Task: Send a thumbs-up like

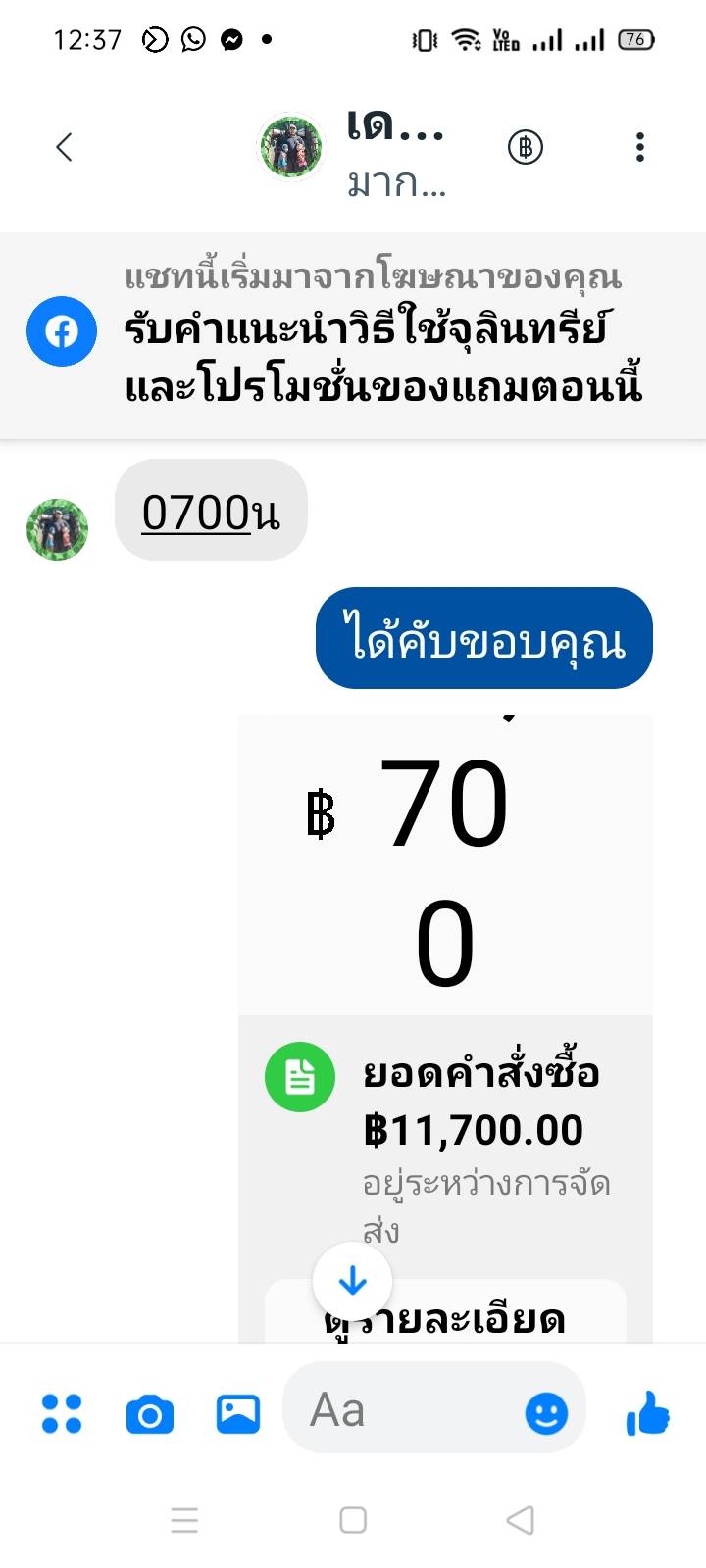Action: coord(648,1413)
